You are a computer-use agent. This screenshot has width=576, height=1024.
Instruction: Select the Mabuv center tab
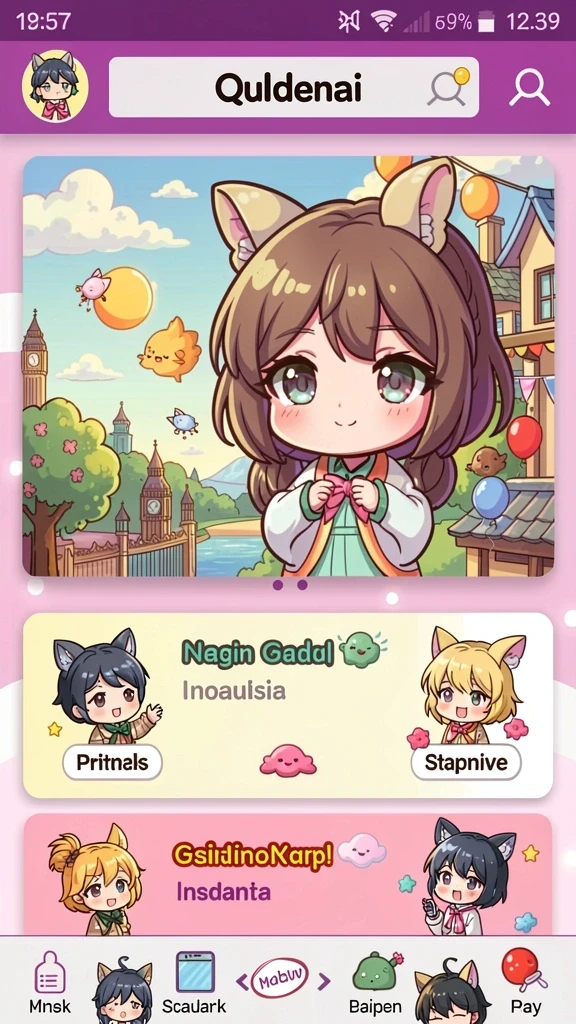[x=283, y=980]
